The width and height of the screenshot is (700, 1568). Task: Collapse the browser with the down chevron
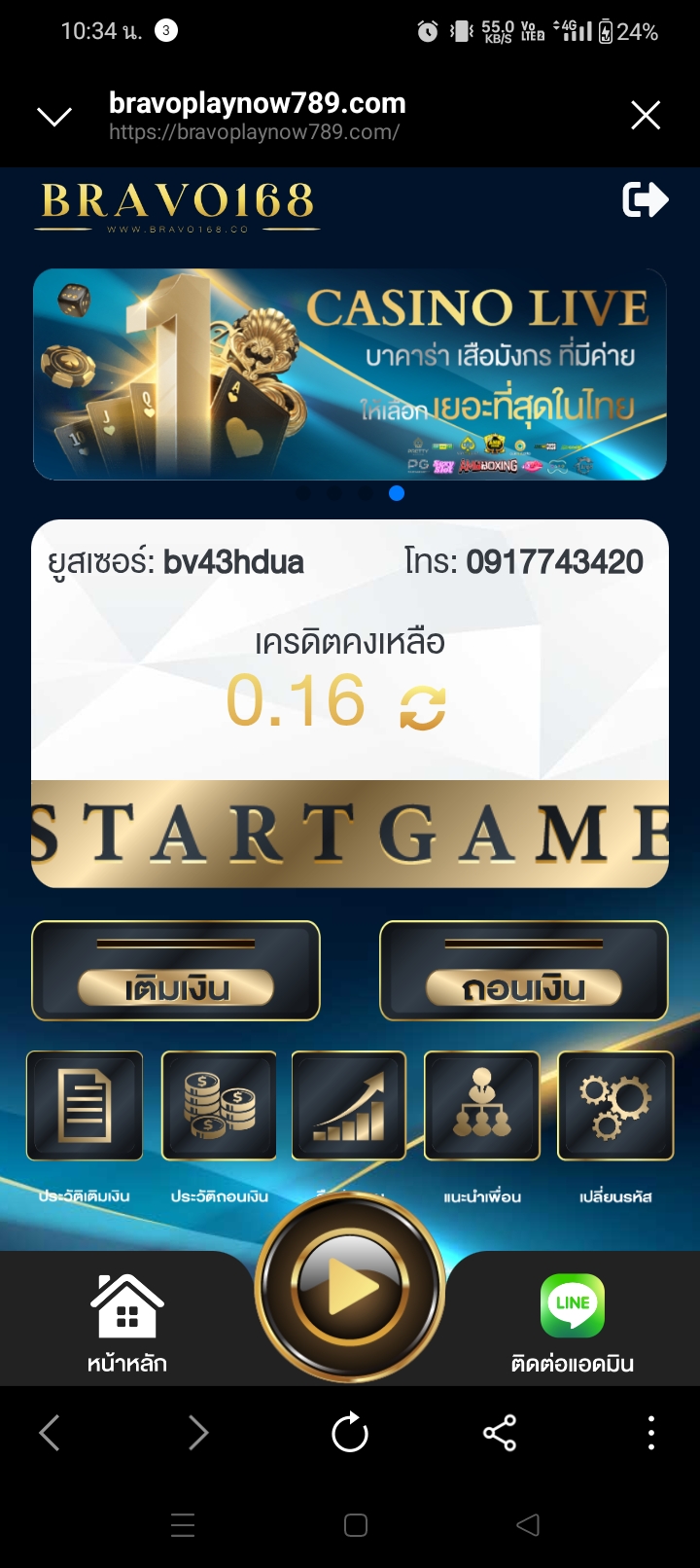click(53, 118)
